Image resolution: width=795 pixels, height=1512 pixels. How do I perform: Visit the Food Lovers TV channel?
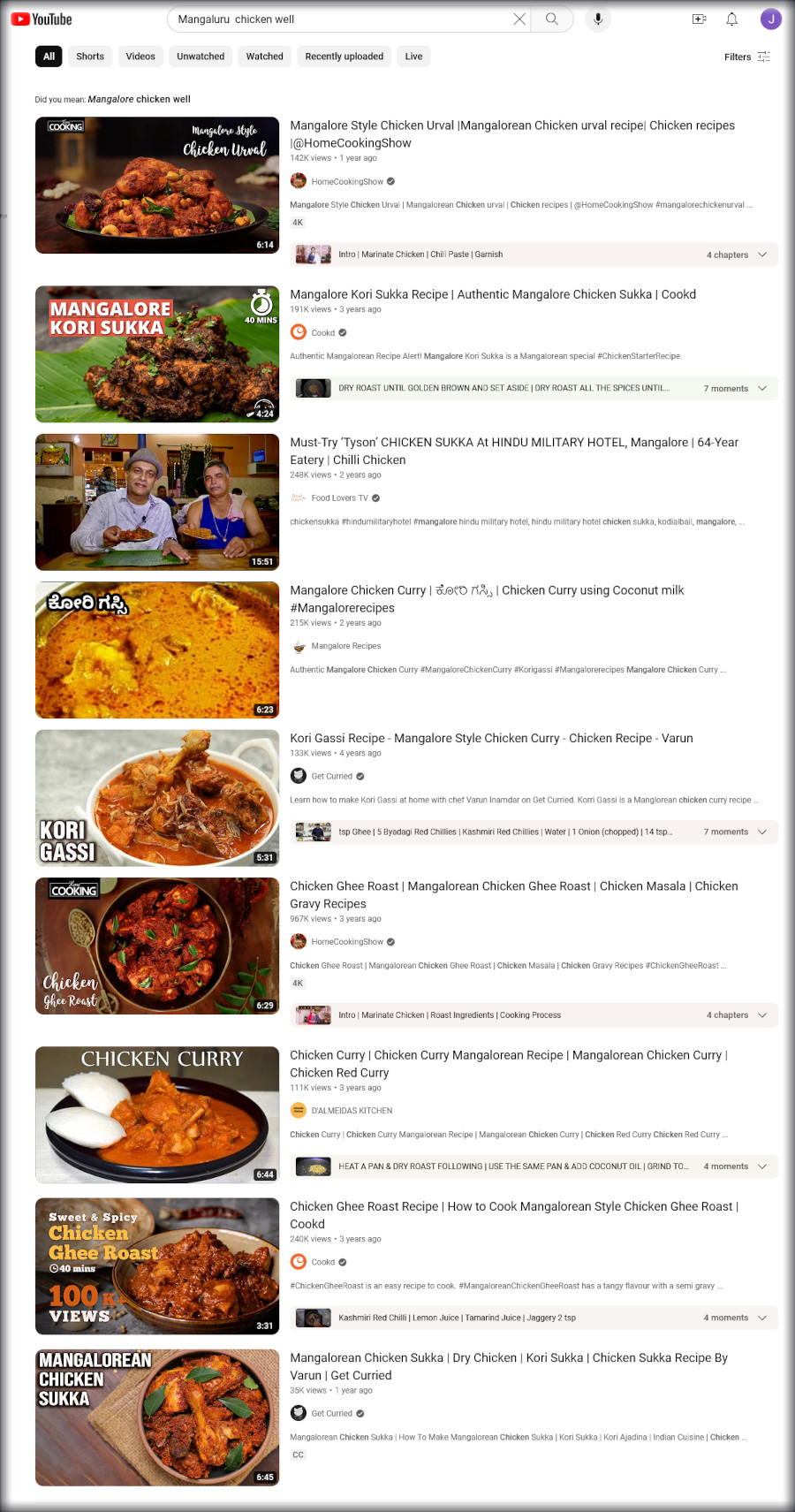click(339, 498)
